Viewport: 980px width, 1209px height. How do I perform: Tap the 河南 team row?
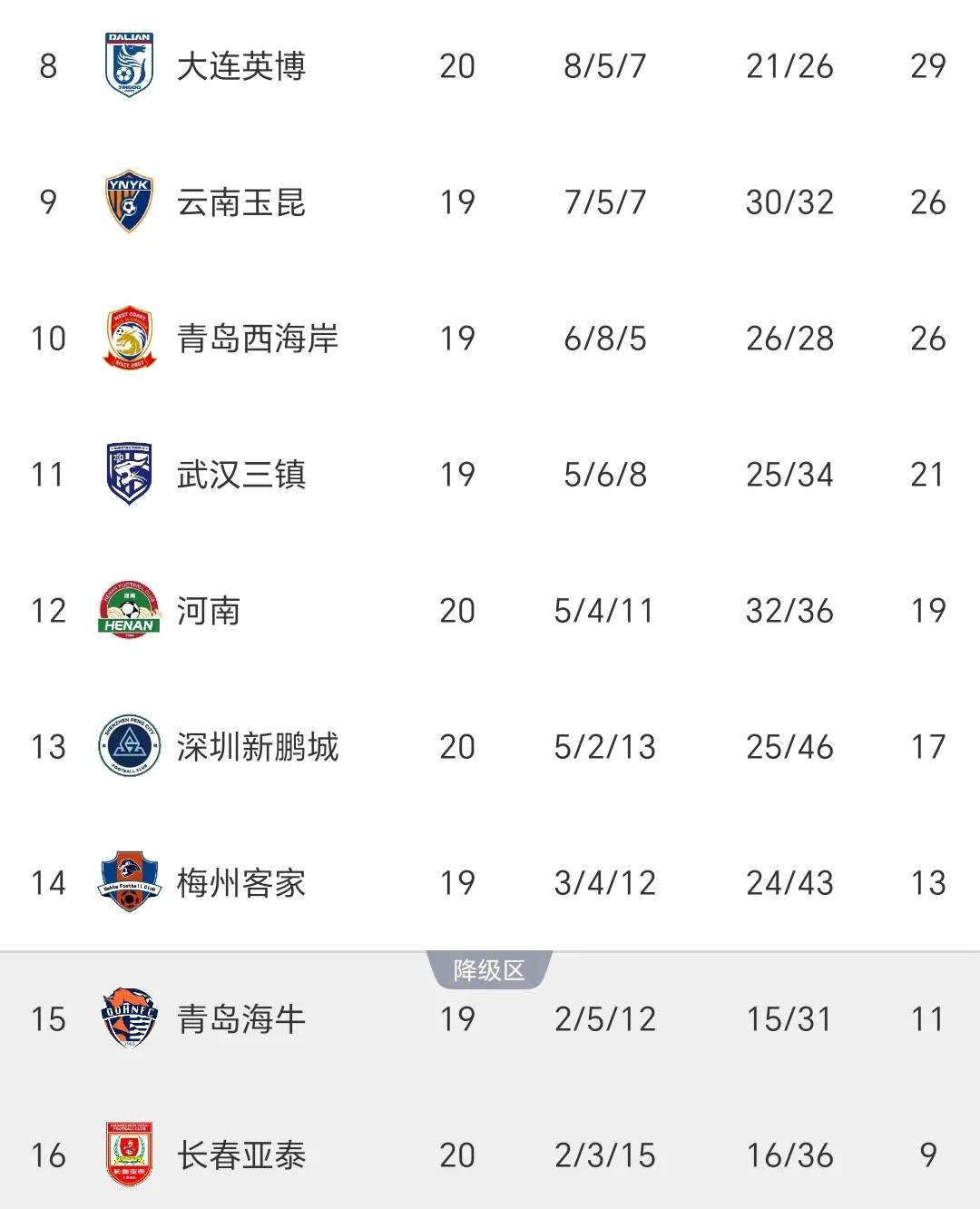[209, 611]
